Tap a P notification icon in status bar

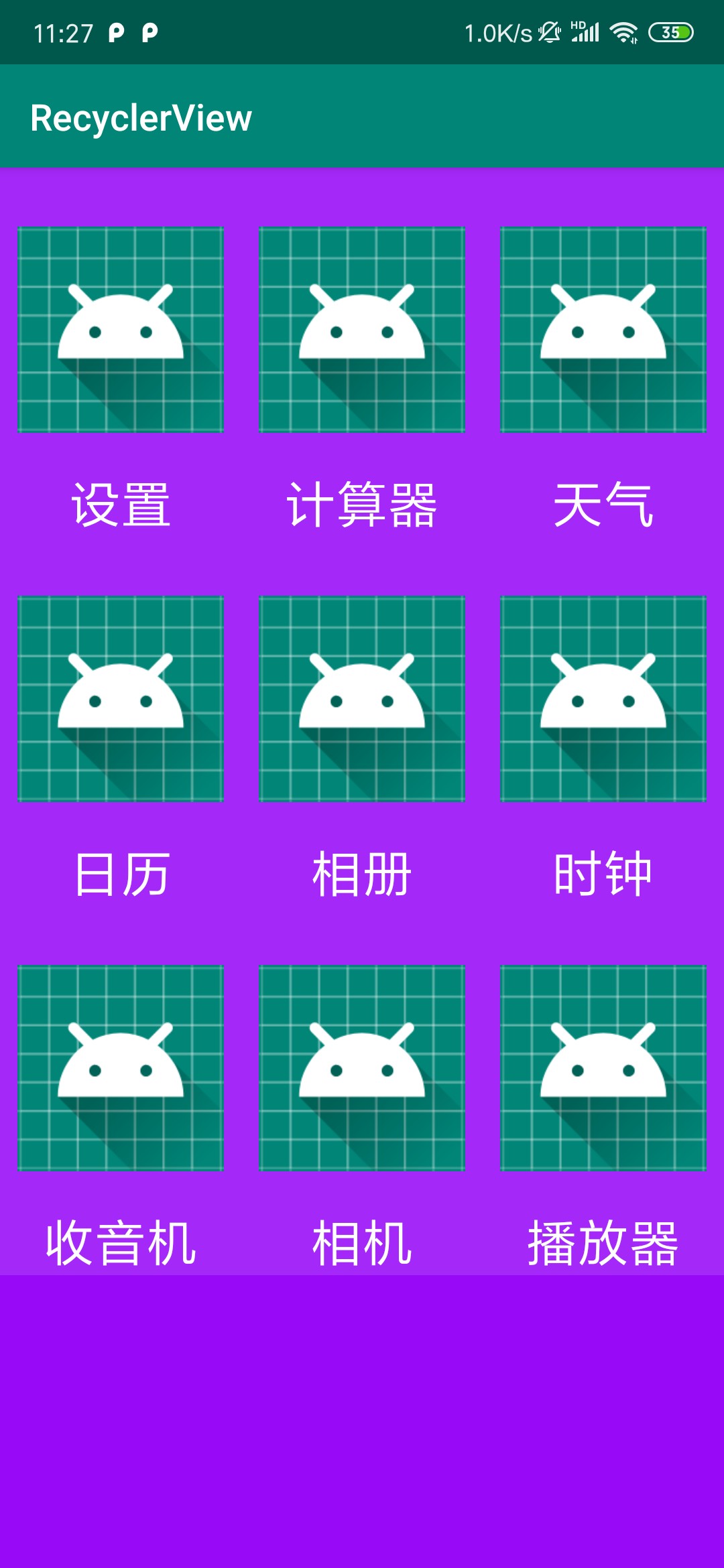pyautogui.click(x=117, y=31)
